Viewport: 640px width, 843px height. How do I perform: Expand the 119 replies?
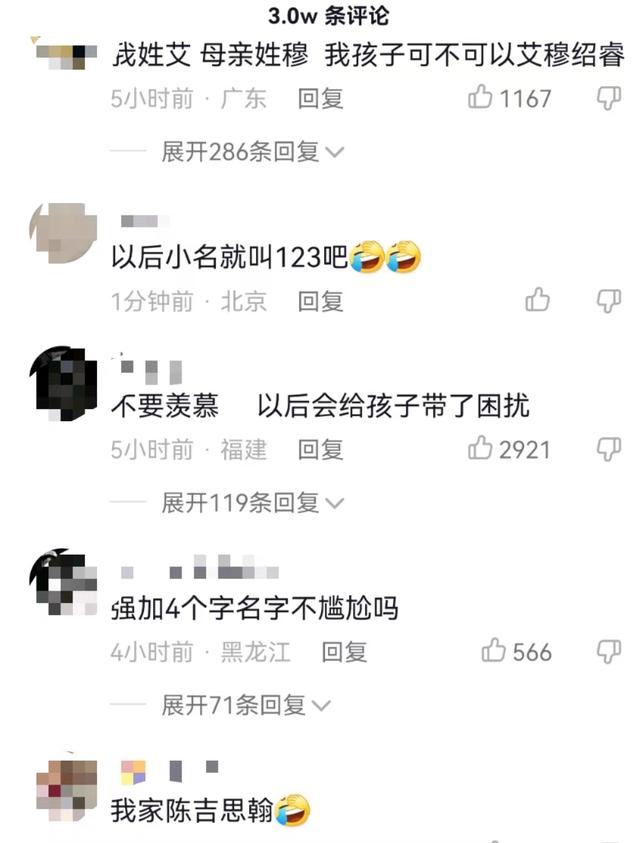tap(252, 502)
